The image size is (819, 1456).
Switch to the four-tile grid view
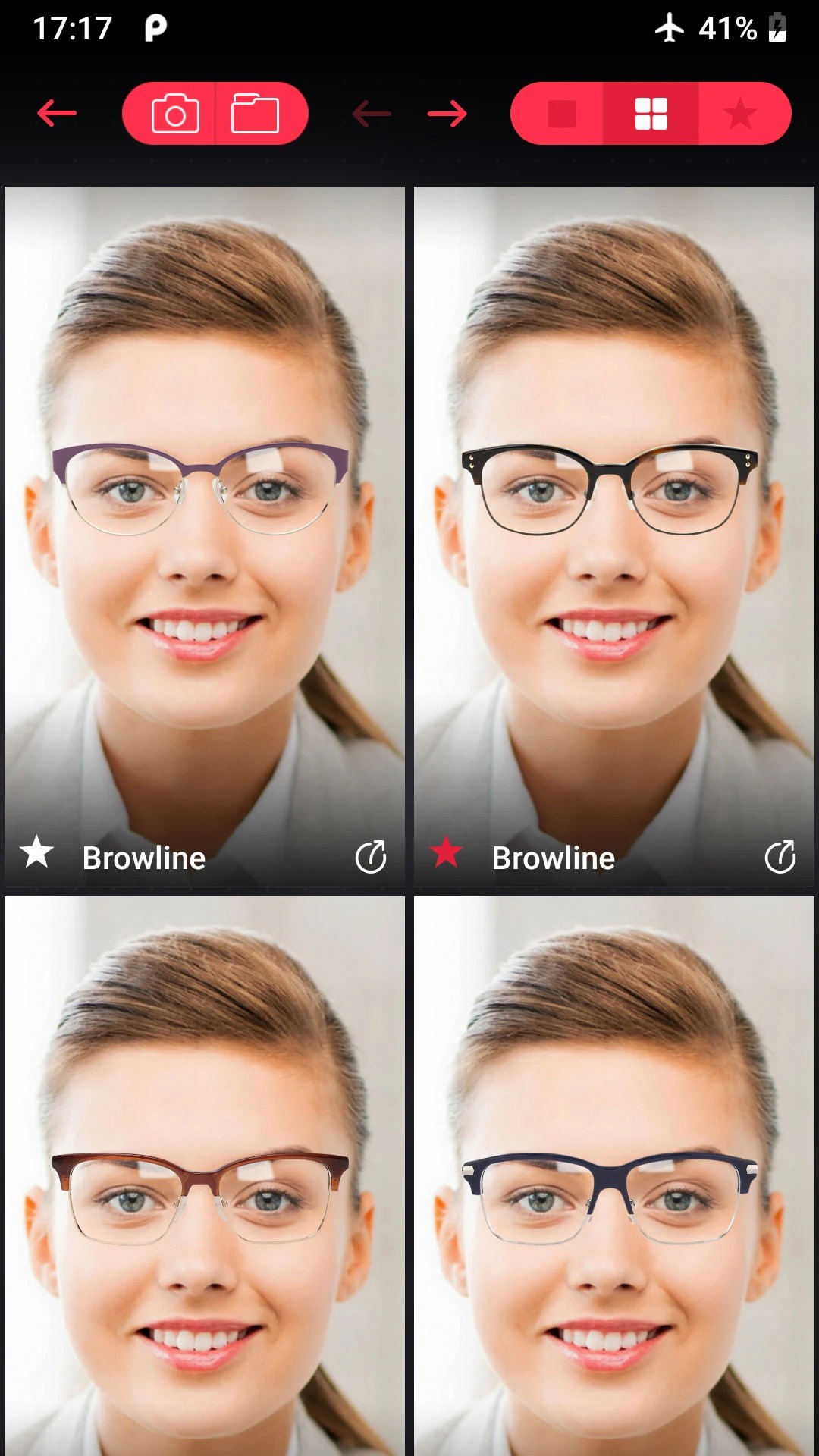[x=651, y=114]
